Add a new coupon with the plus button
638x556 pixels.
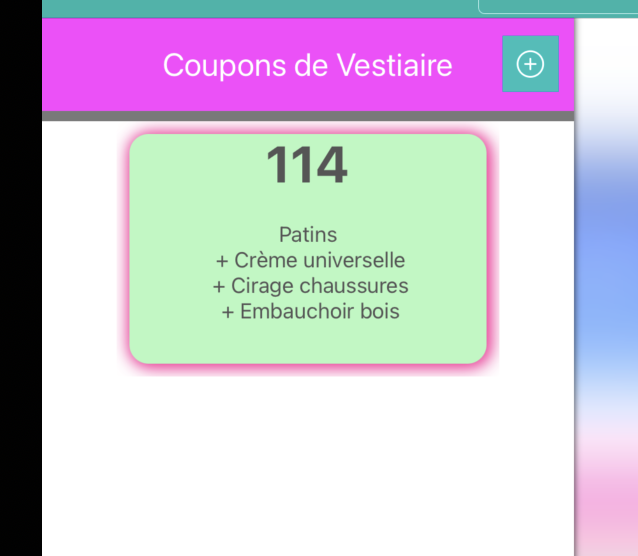click(x=530, y=64)
